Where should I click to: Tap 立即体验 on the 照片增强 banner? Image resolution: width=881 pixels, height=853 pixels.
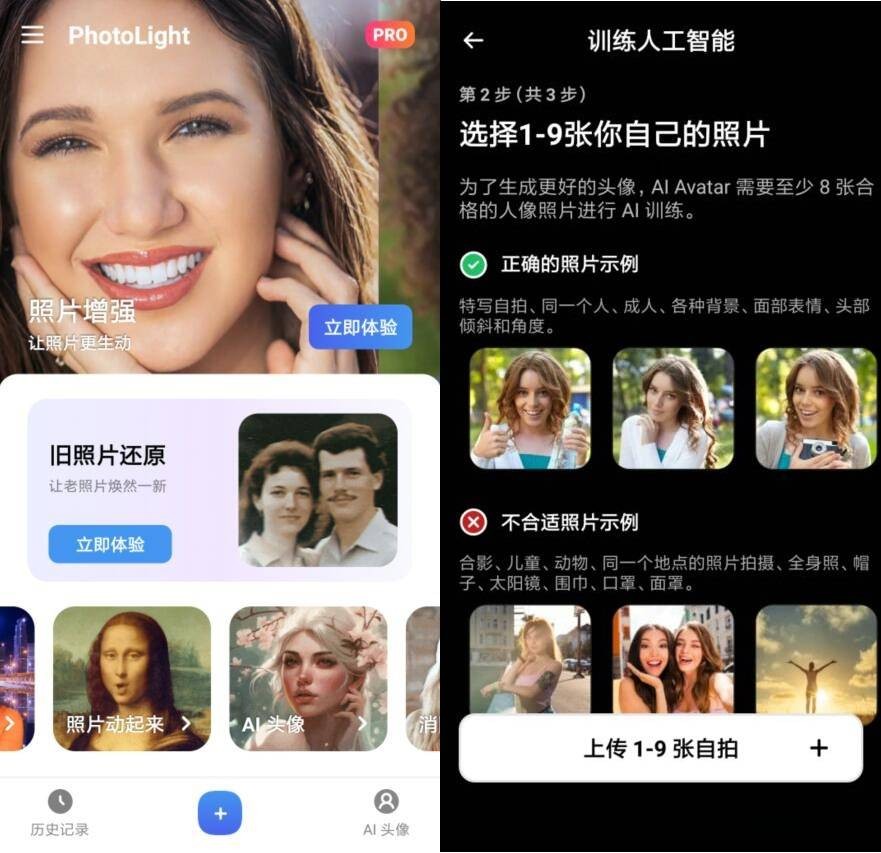360,327
